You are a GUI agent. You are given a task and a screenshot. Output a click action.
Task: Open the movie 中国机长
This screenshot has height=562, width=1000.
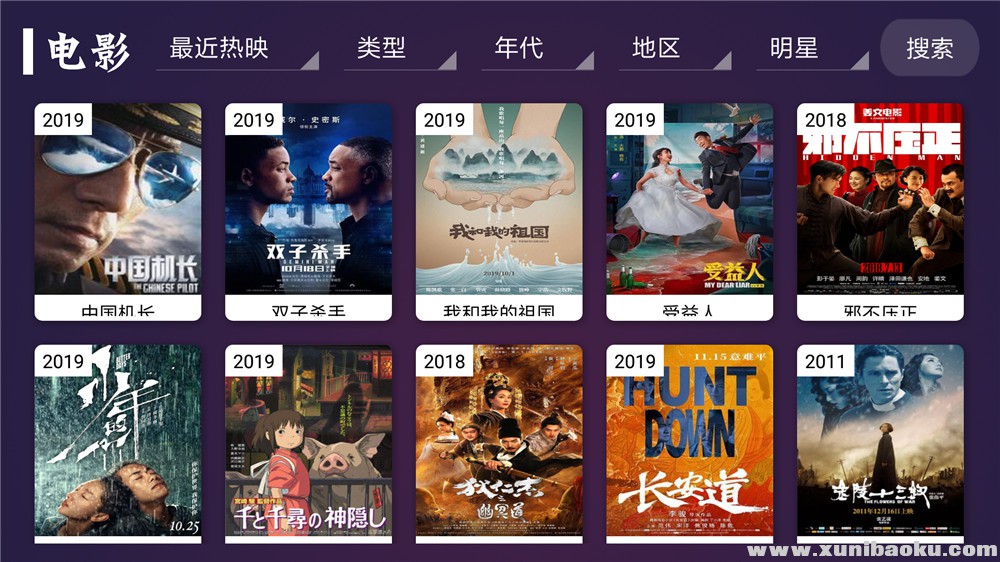coord(118,211)
